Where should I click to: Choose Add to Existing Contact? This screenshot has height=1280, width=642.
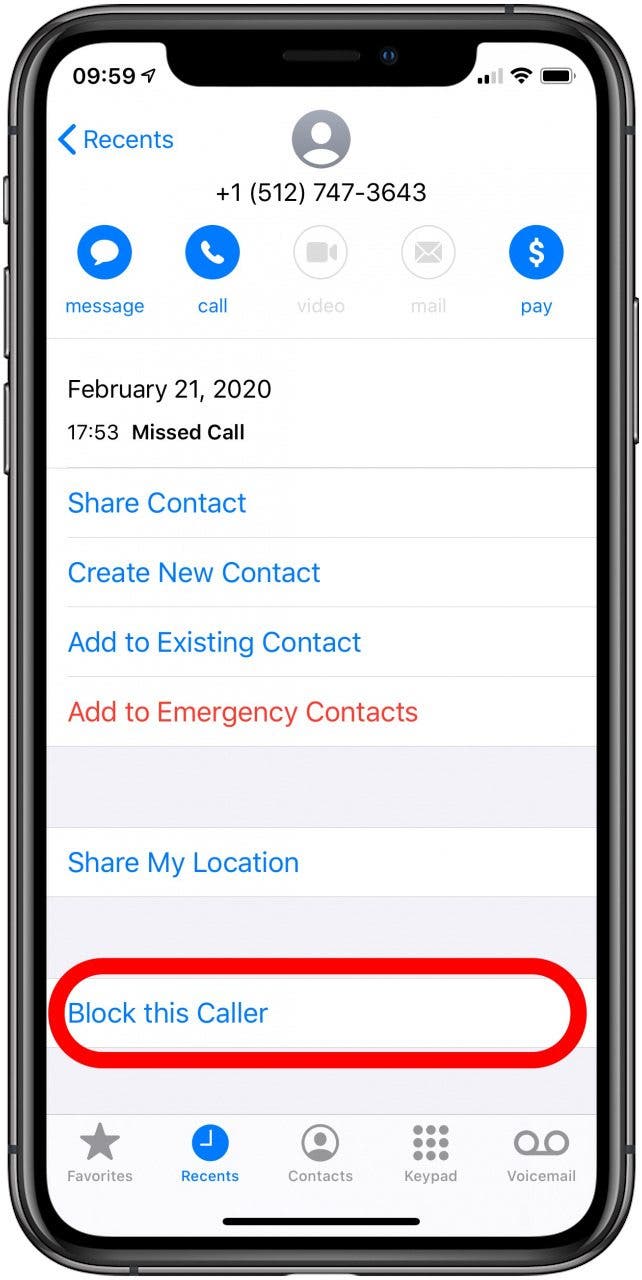point(321,642)
